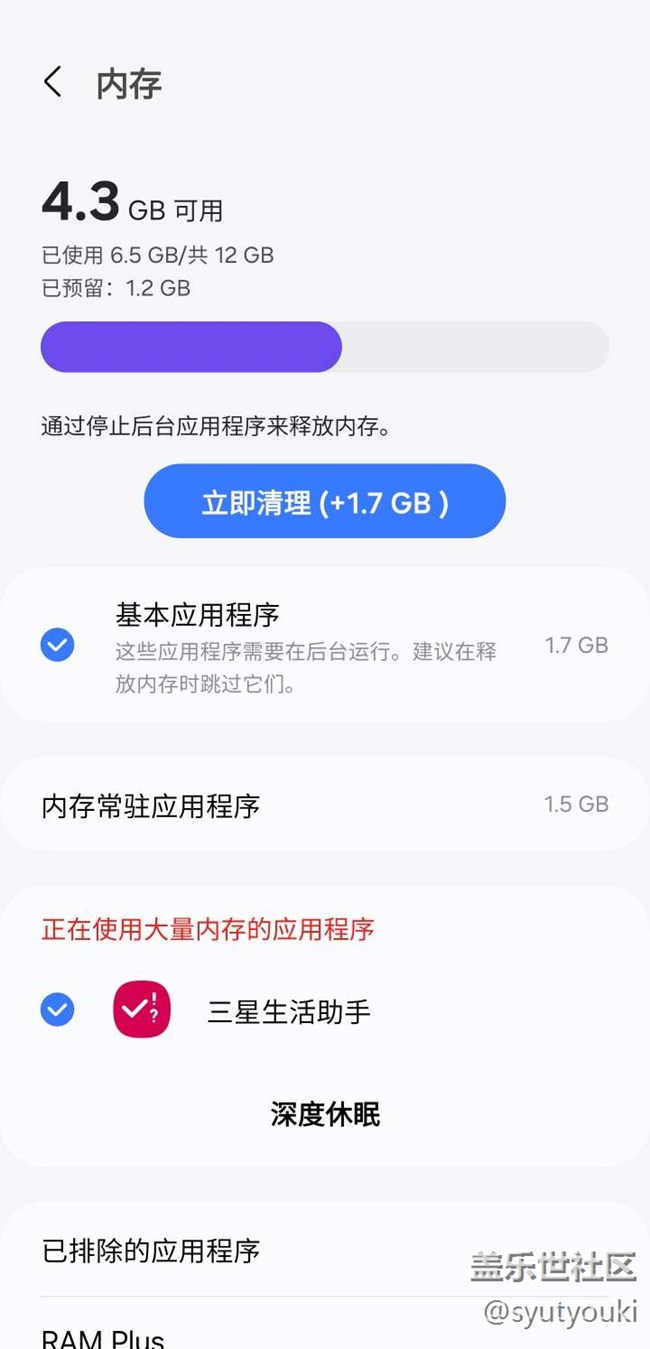
Task: Tap the 立即清理 (+1.7 GB) button
Action: [325, 501]
